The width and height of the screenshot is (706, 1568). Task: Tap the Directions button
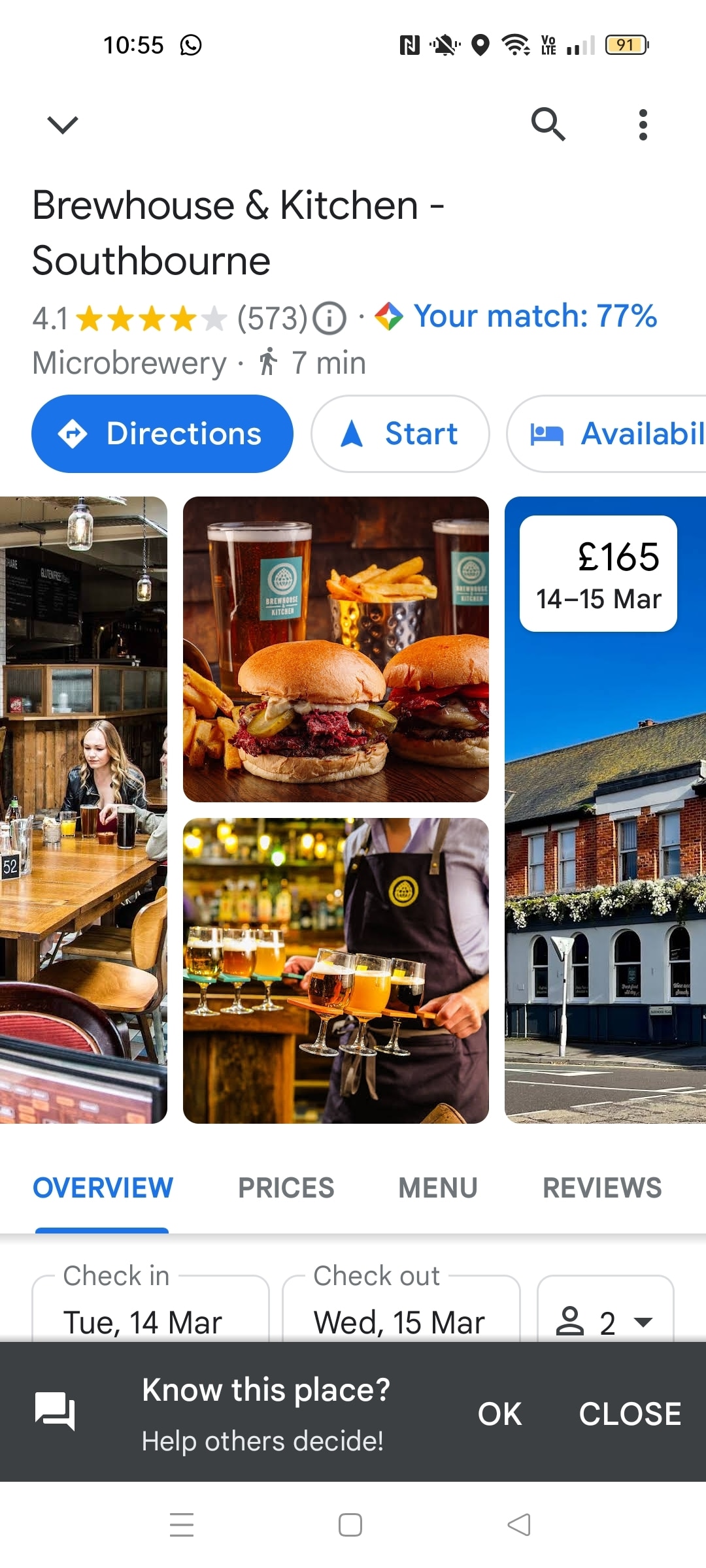[x=162, y=434]
